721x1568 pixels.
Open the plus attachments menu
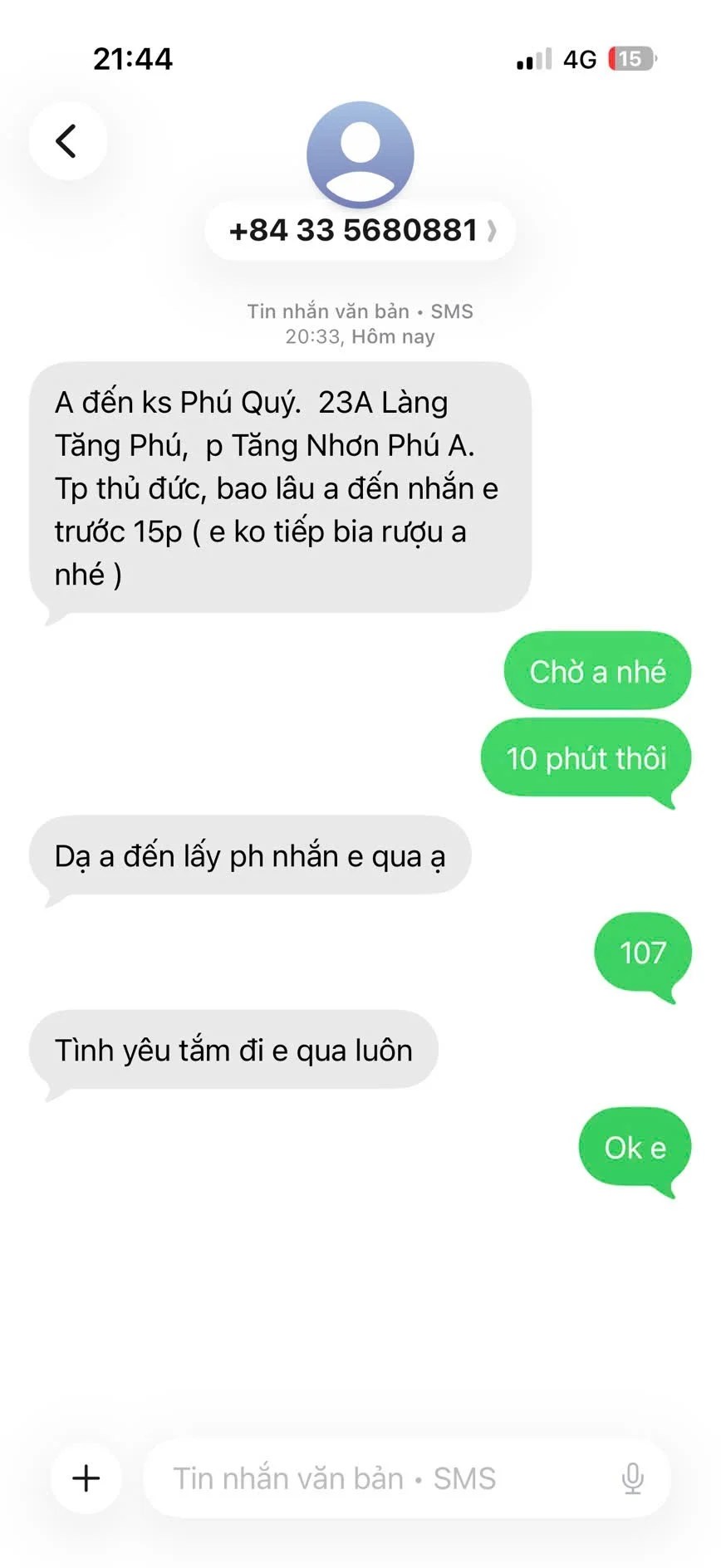(x=86, y=1478)
